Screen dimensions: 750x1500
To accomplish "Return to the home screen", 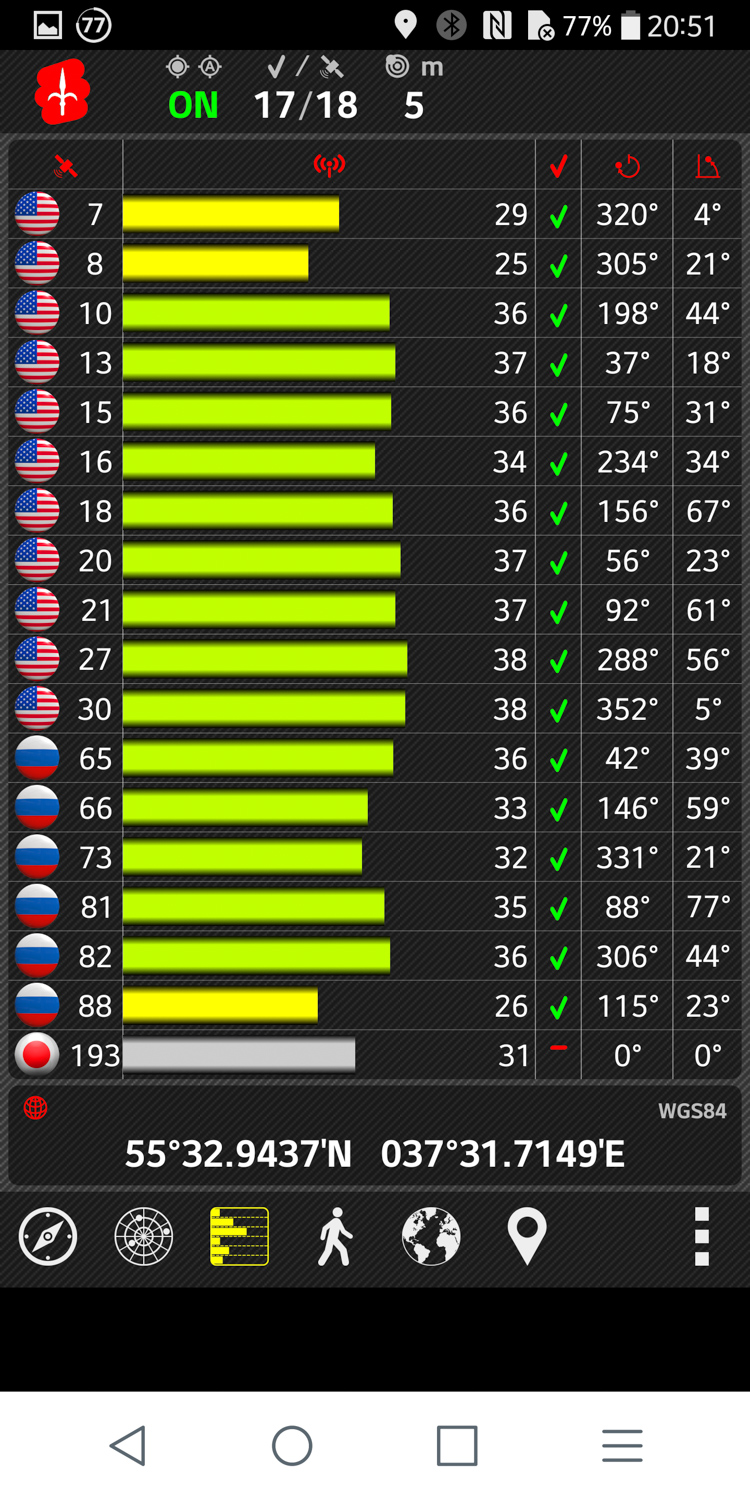I will (292, 1445).
